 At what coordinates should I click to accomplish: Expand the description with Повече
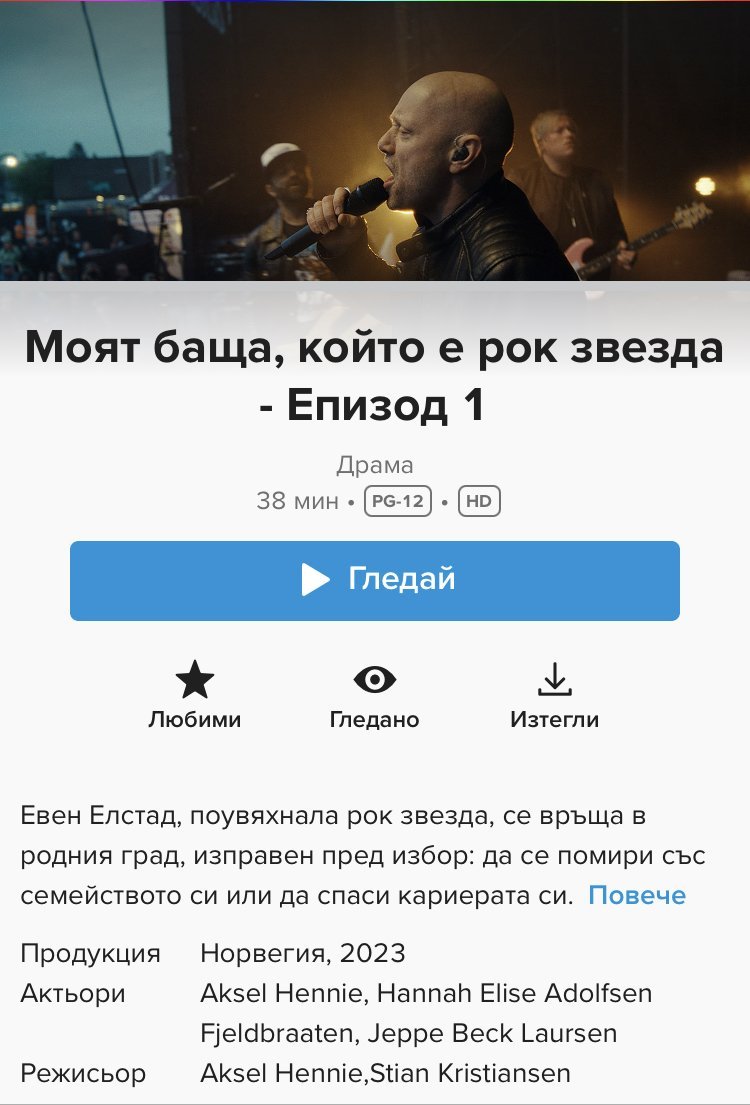point(637,895)
